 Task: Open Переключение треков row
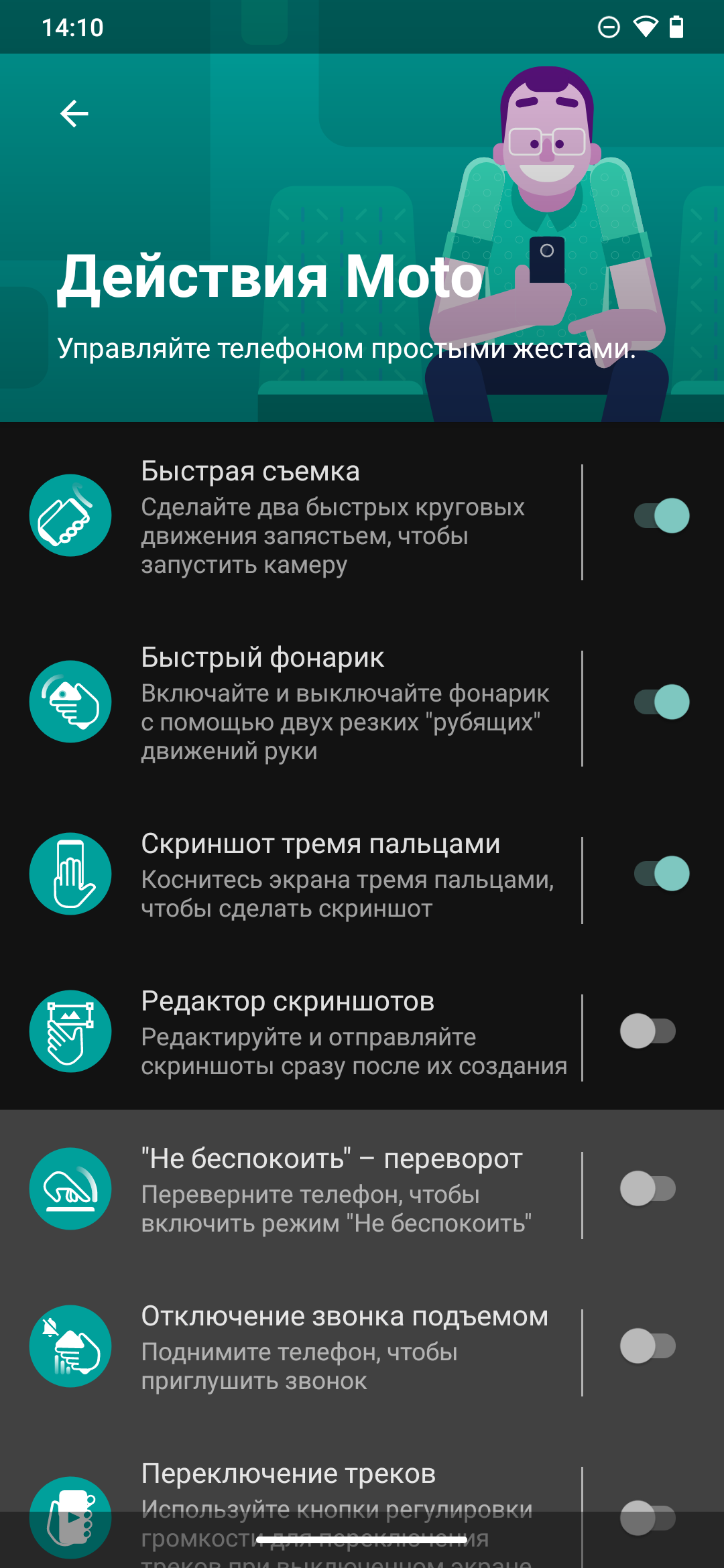click(x=291, y=1516)
